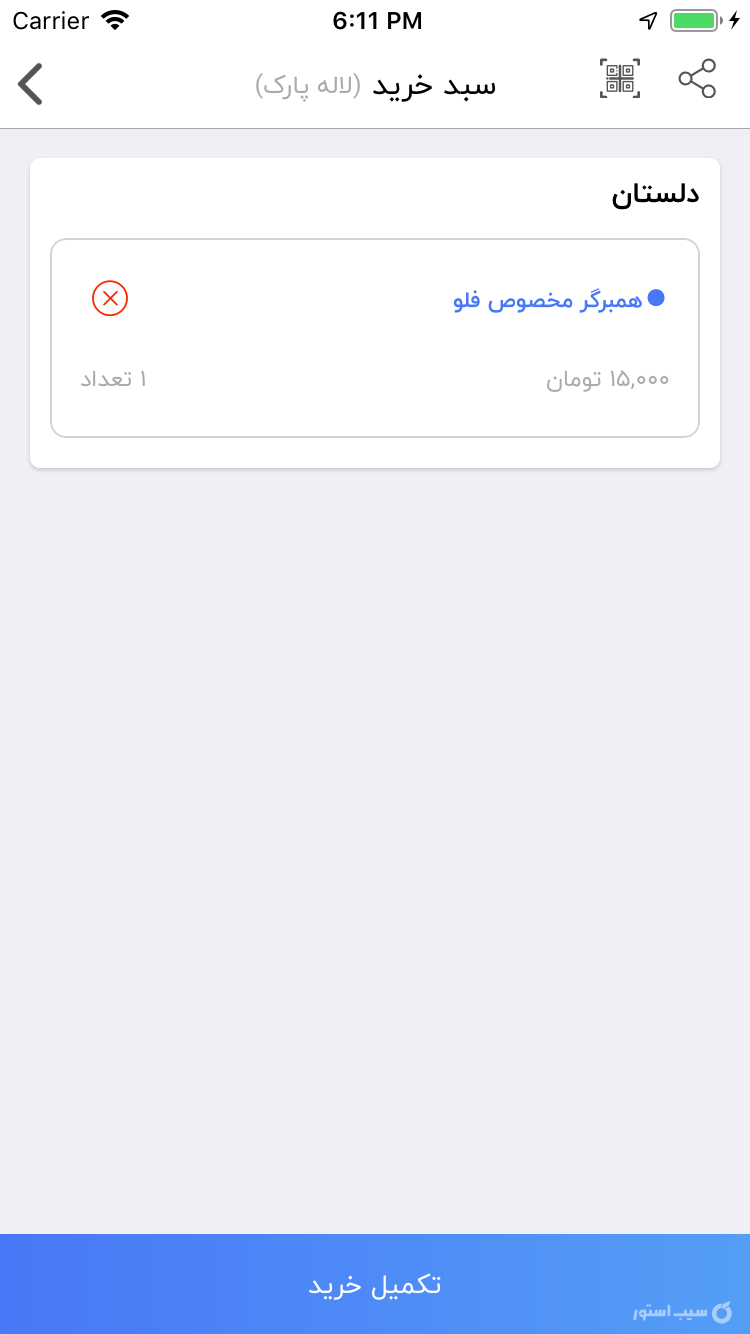Tap the 6:11 PM clock display
This screenshot has height=1334, width=750.
[x=377, y=20]
